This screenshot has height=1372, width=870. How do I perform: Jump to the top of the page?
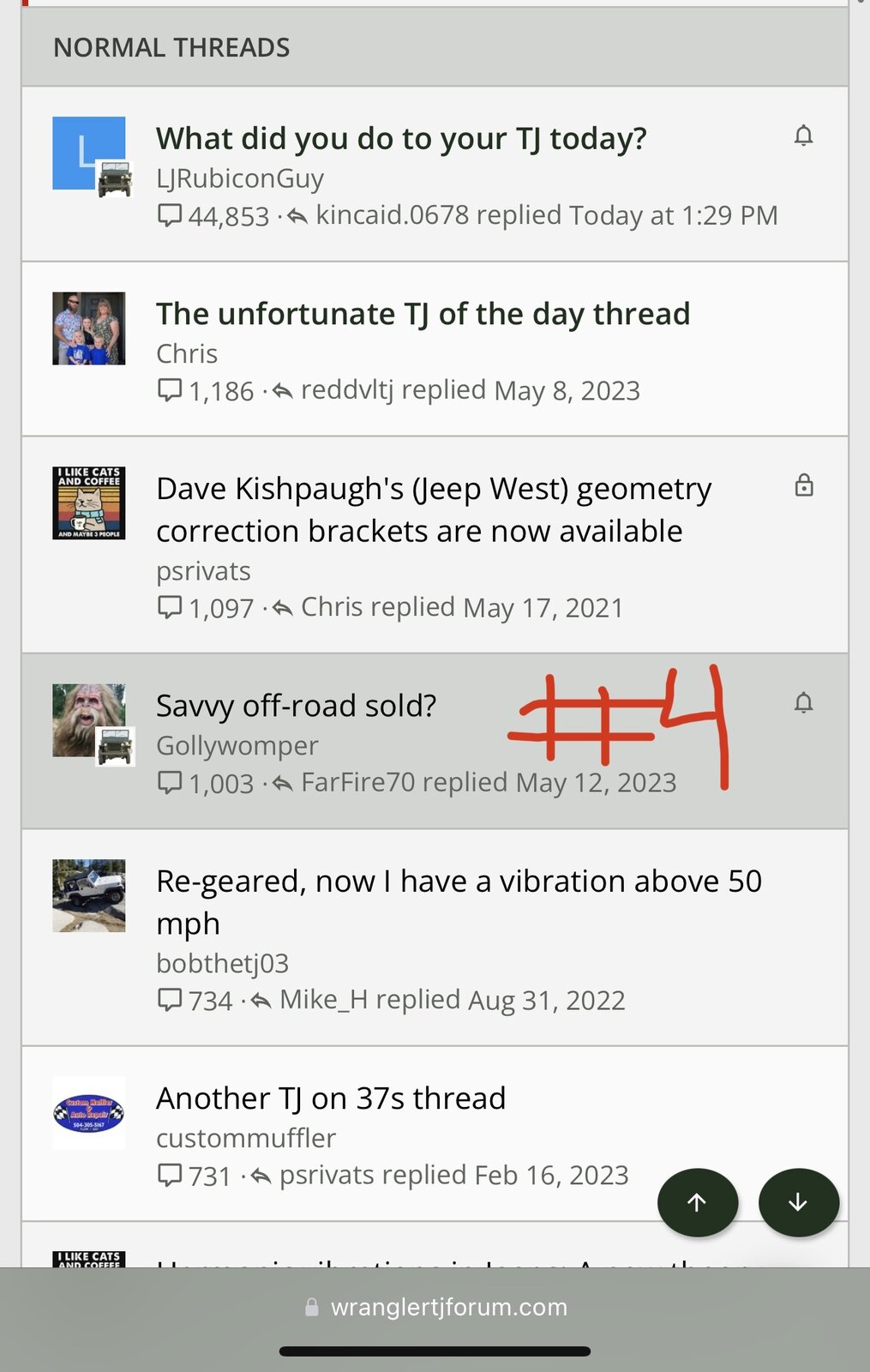(697, 1202)
